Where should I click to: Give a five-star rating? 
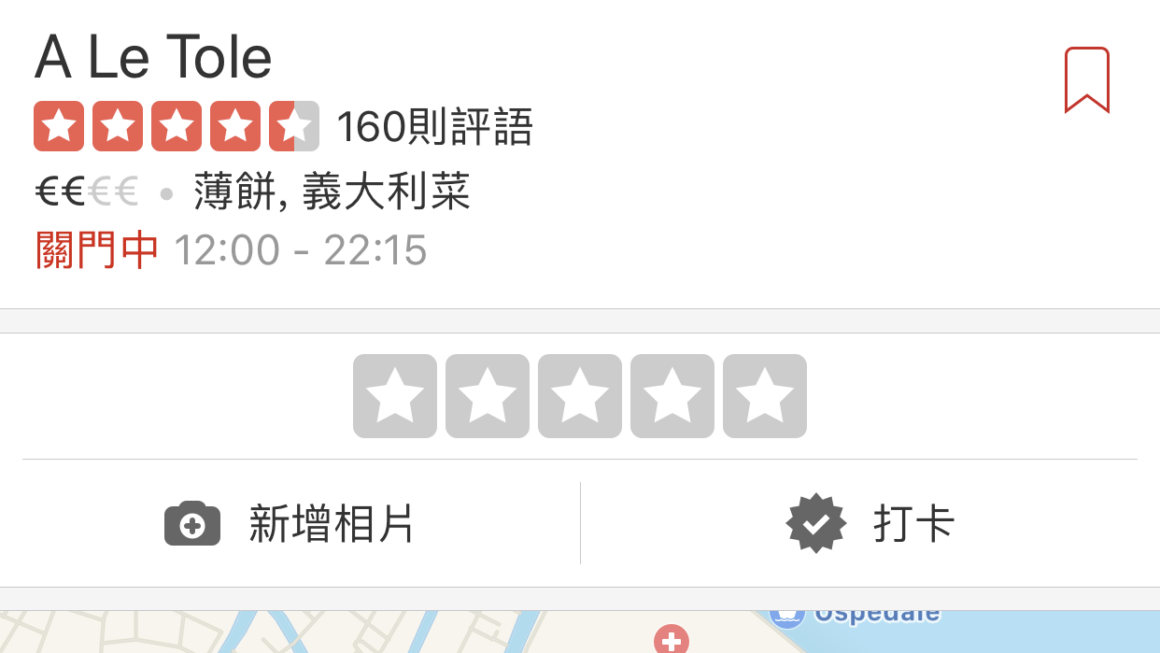tap(764, 396)
